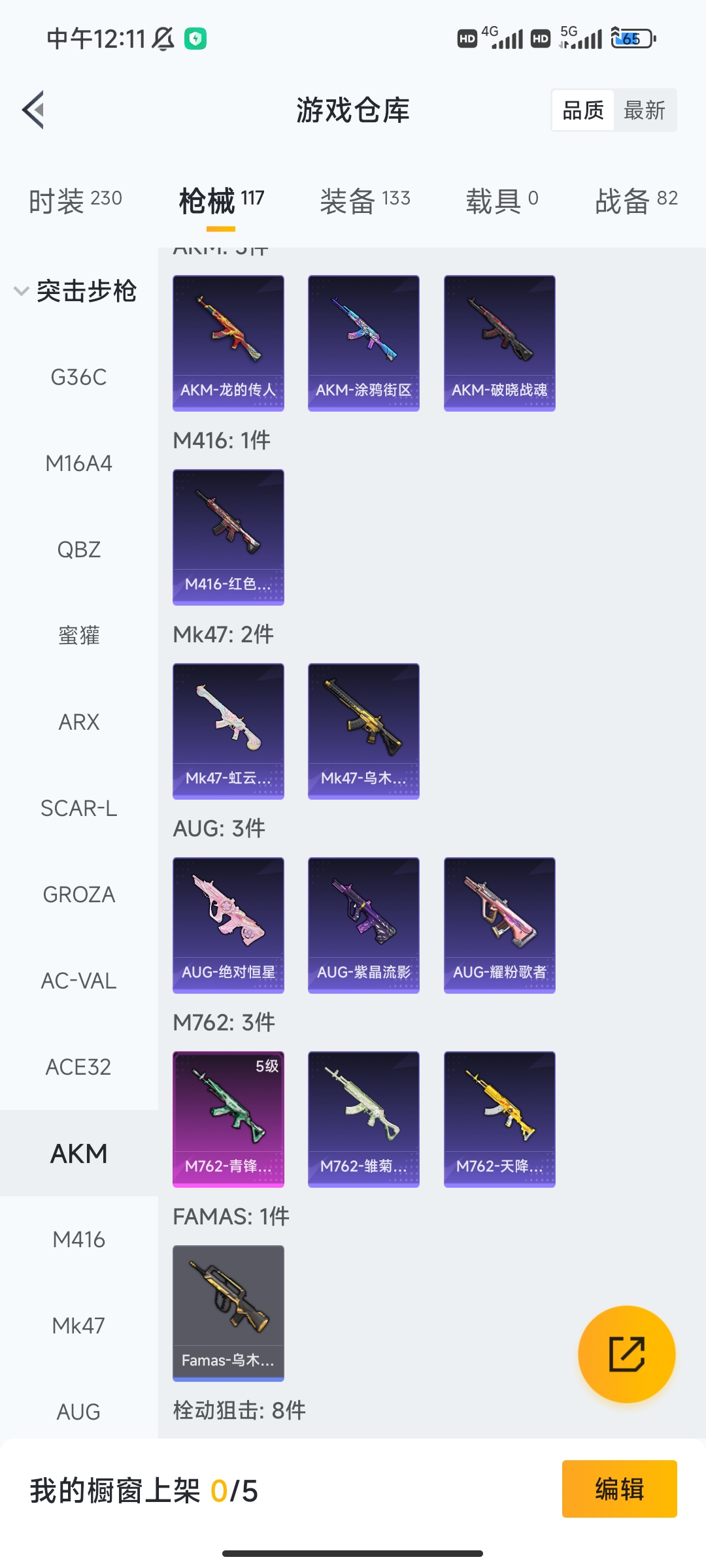The image size is (706, 1568).
Task: Sort the warehouse by 最新
Action: [x=645, y=110]
